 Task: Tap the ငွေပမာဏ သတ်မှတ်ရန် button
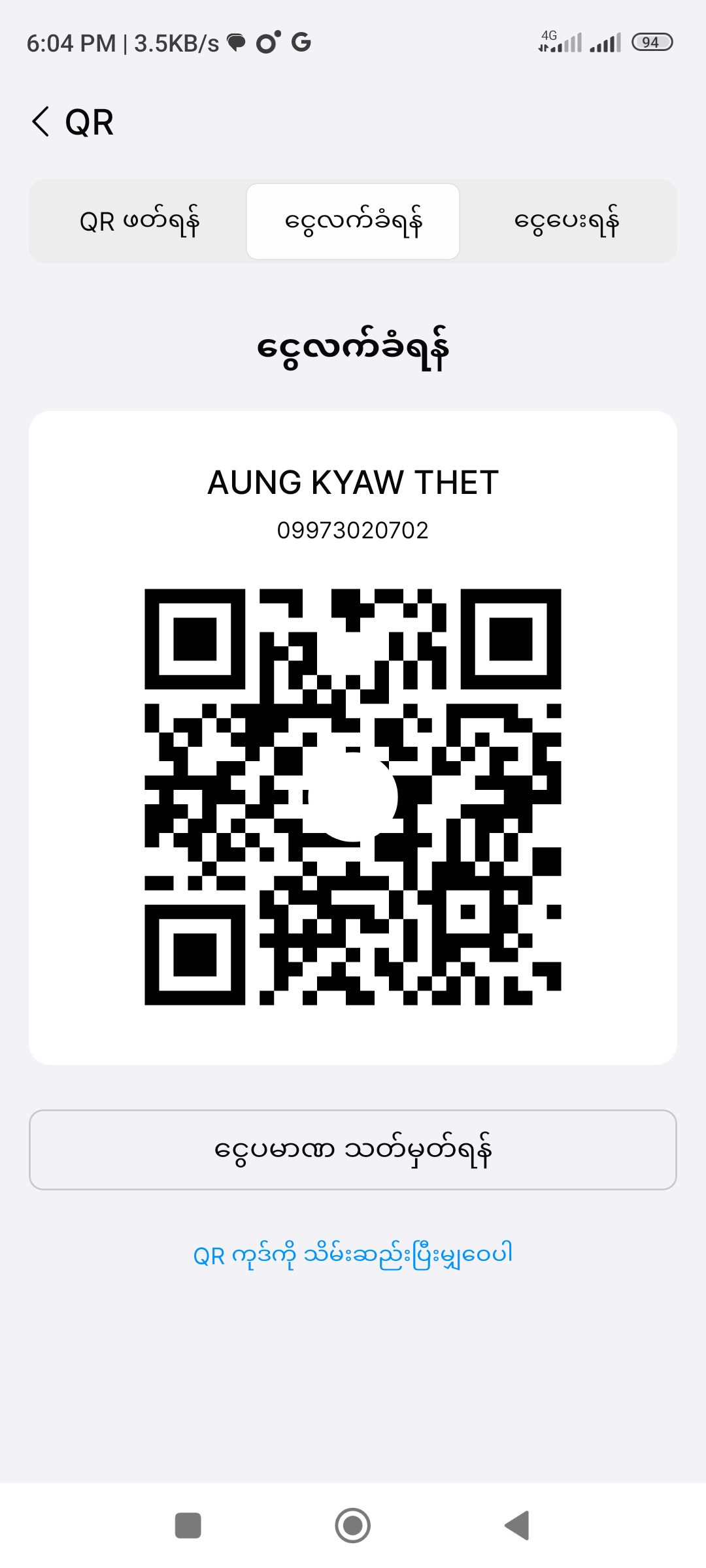coord(353,1149)
